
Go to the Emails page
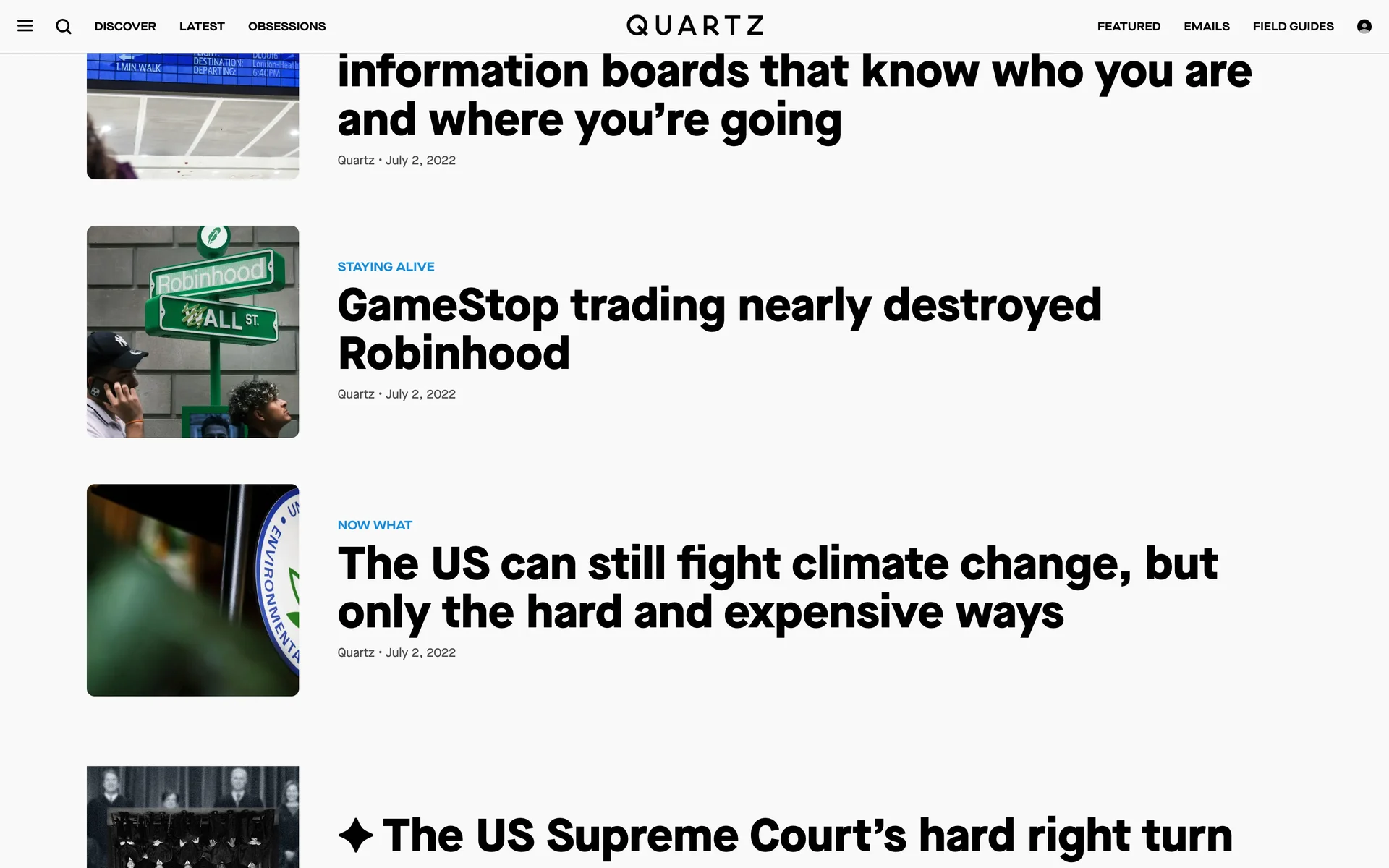tap(1206, 26)
